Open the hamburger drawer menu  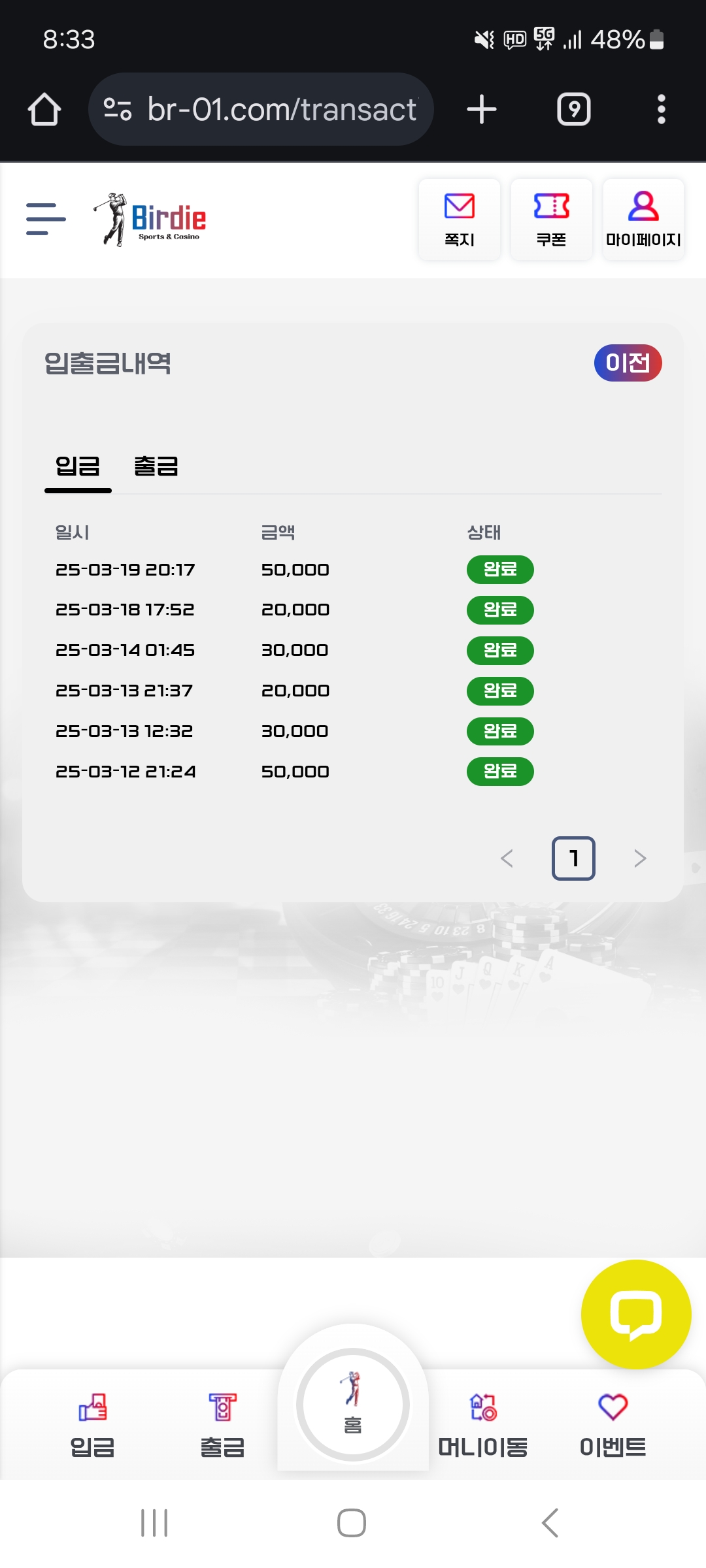46,219
